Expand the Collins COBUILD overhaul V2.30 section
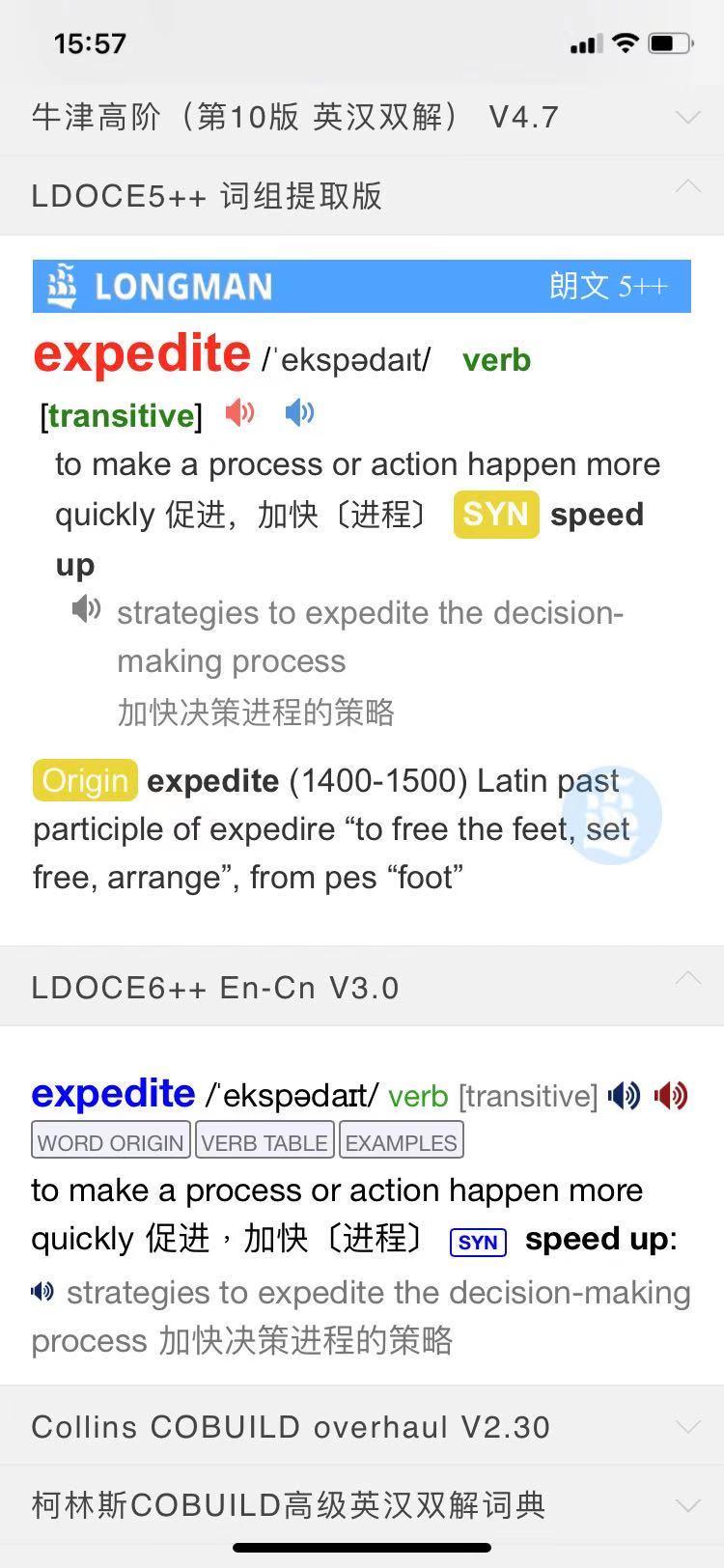This screenshot has width=724, height=1568. (687, 1426)
